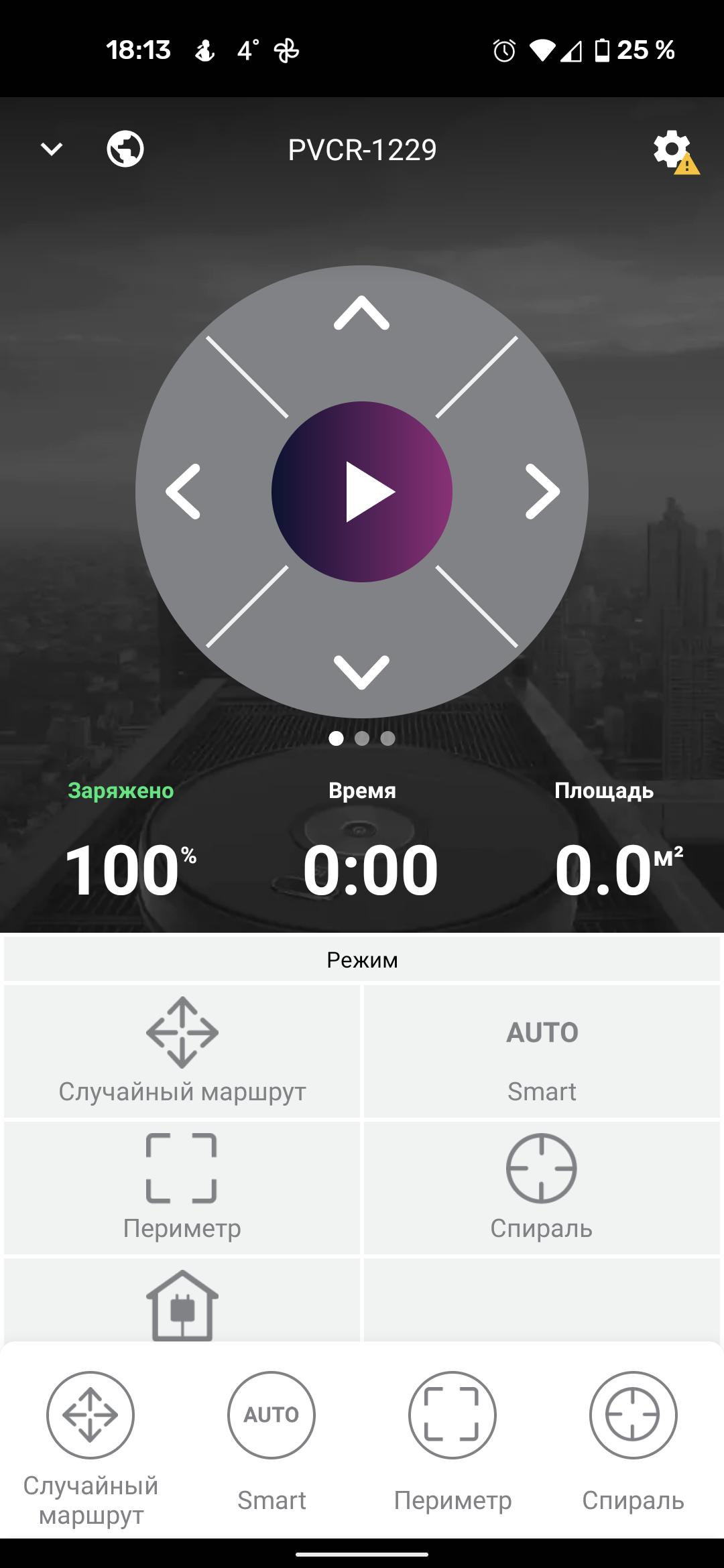Open settings via the gear icon

(x=672, y=150)
